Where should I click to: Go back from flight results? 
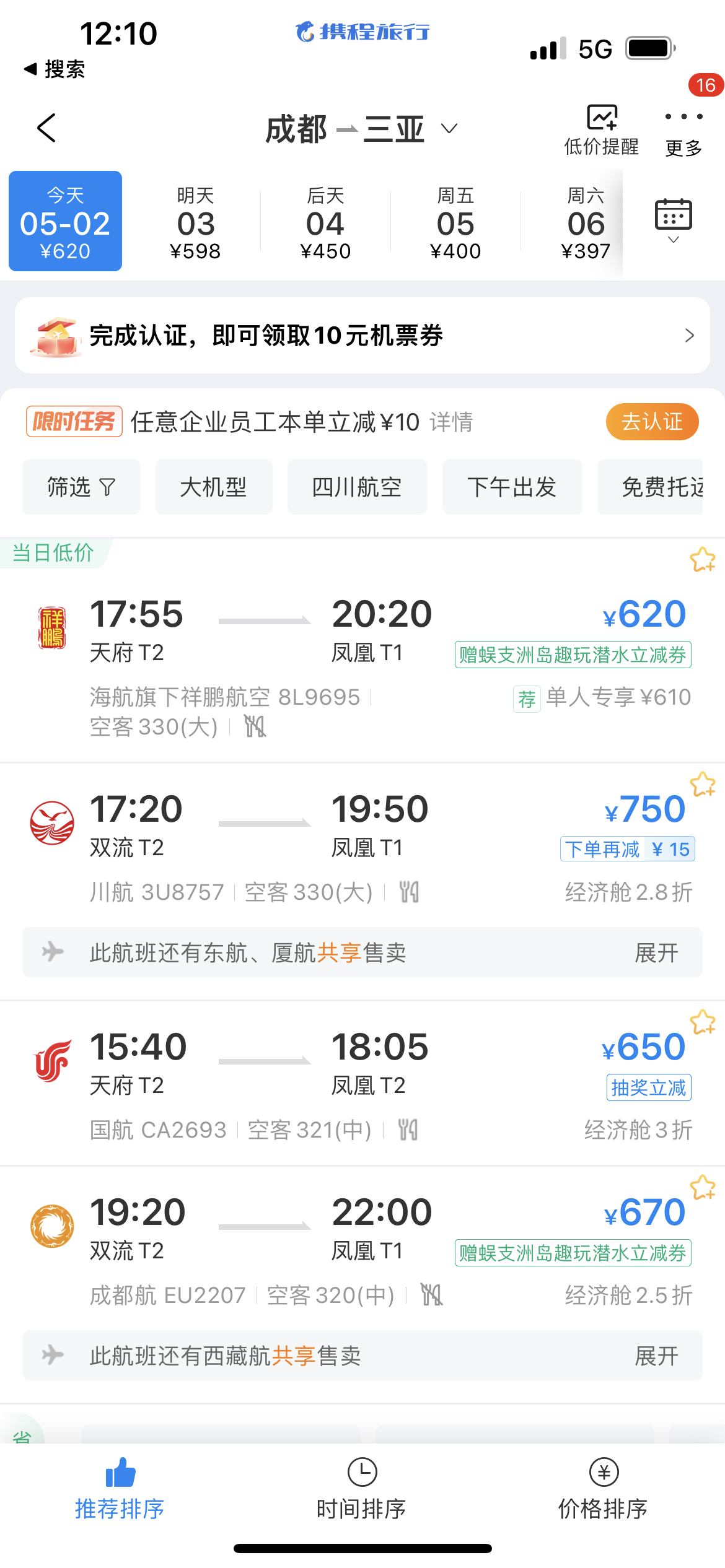(46, 128)
